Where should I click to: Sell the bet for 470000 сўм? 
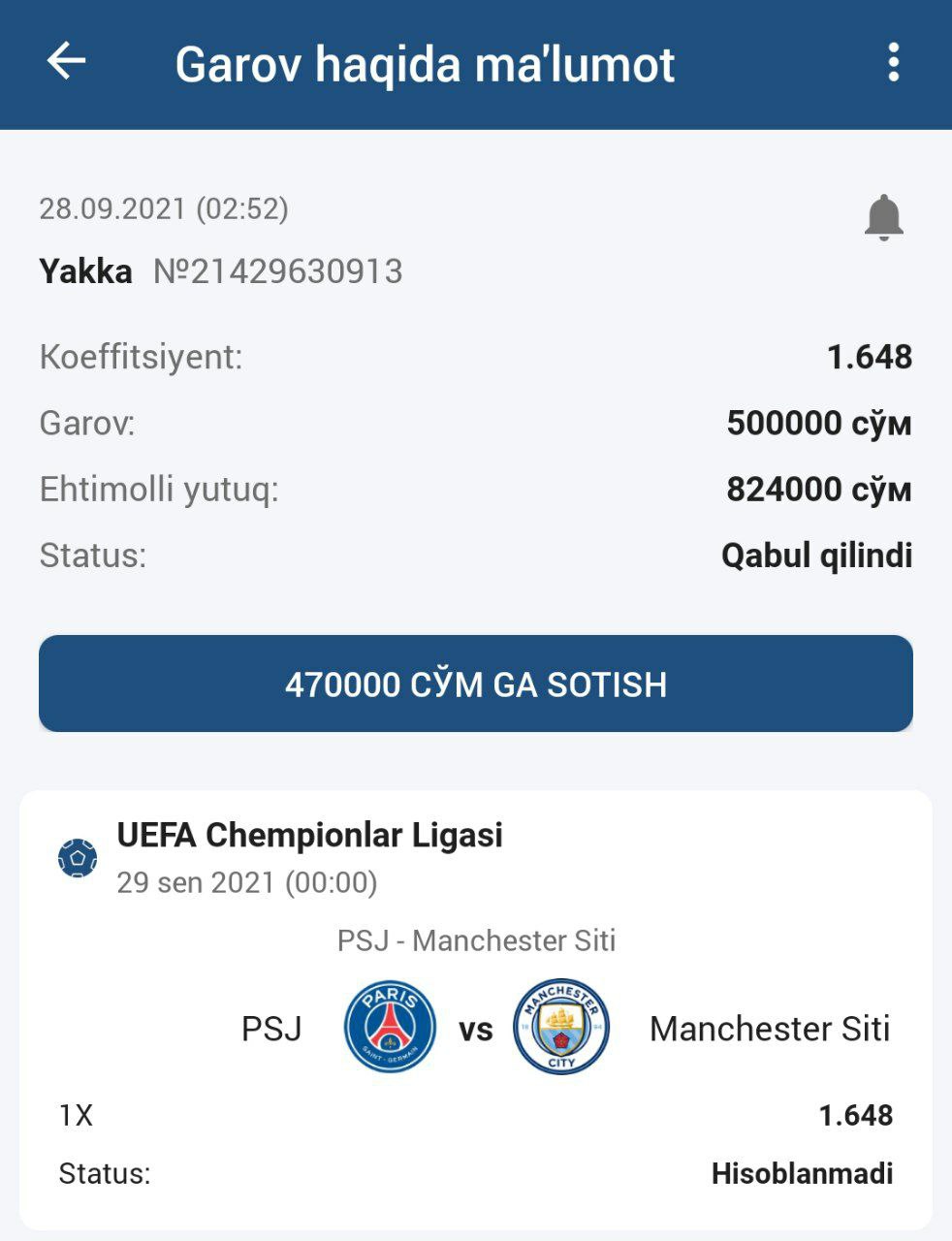coord(476,684)
